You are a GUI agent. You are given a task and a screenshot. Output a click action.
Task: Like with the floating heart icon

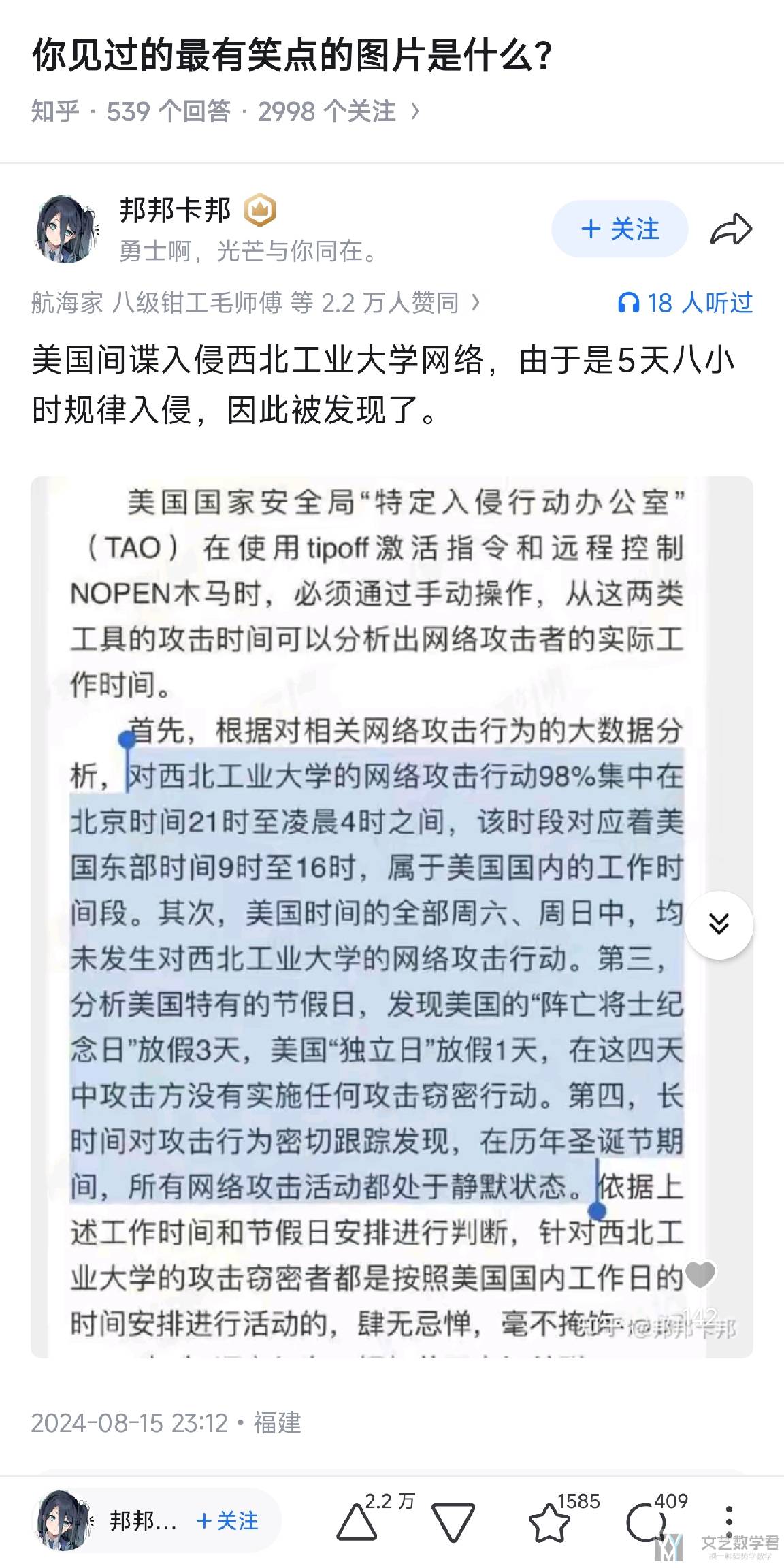tap(700, 1275)
